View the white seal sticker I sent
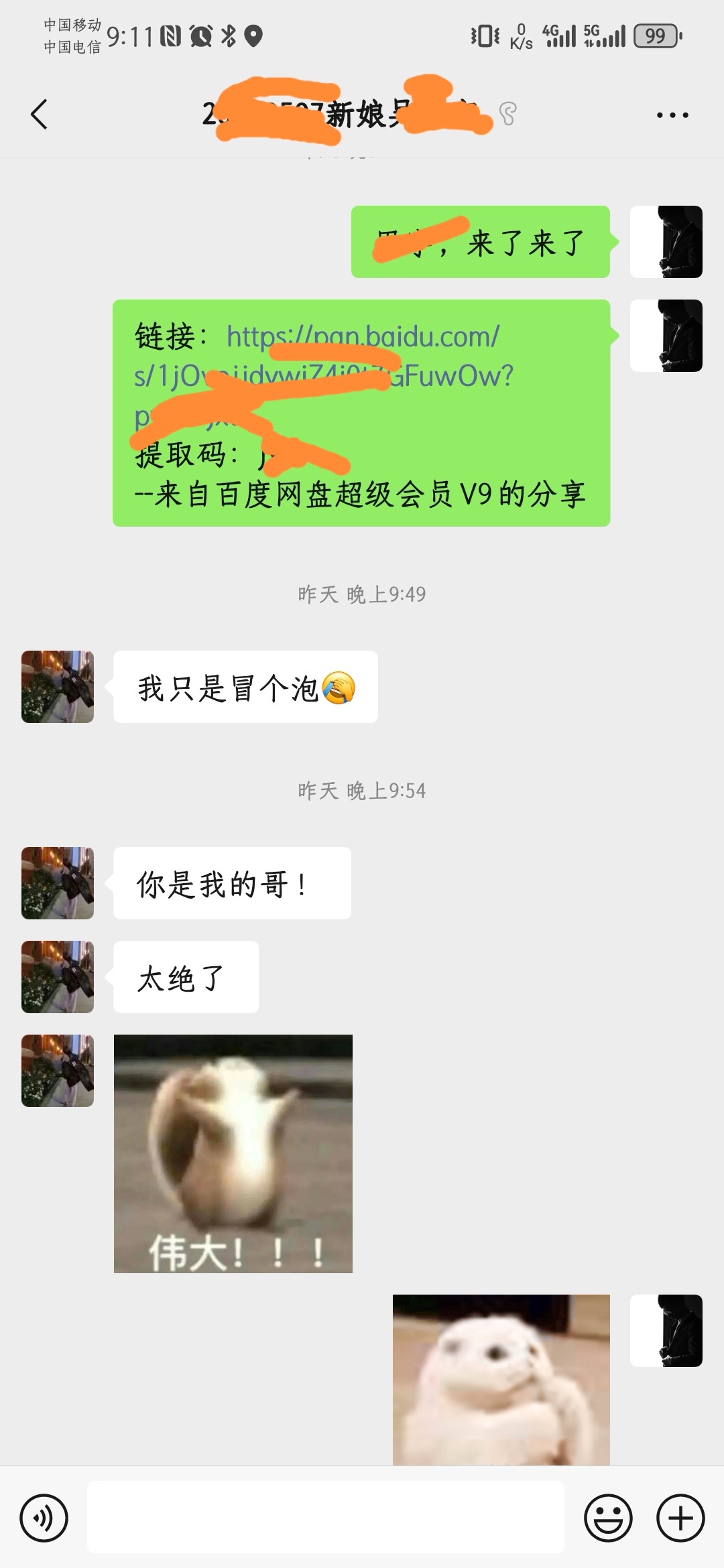This screenshot has height=1568, width=724. pos(501,1379)
